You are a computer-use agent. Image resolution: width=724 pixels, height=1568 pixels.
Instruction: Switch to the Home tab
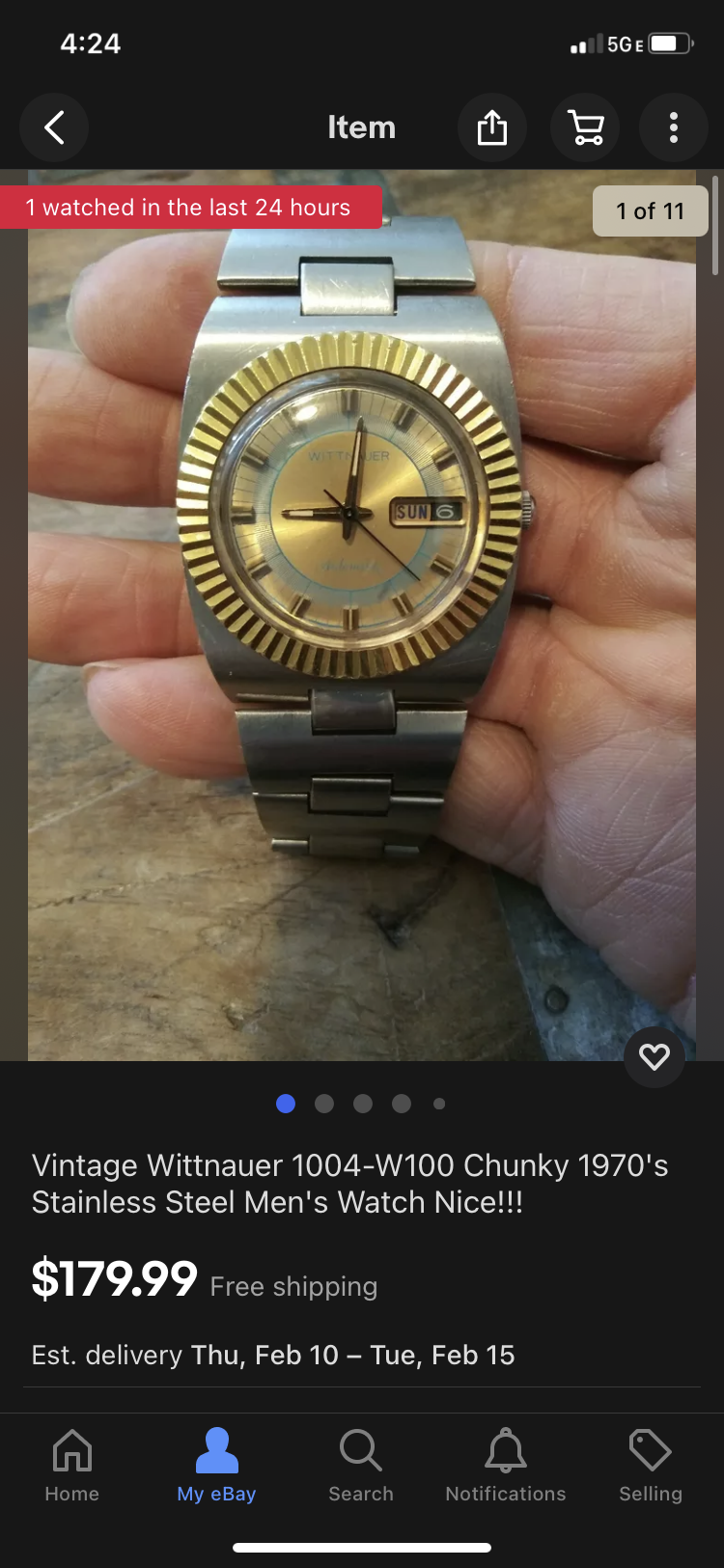point(72,1465)
